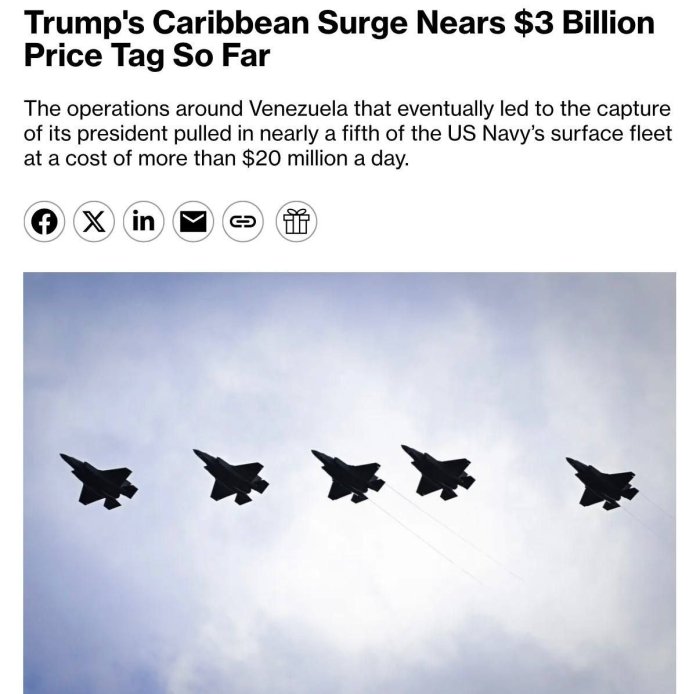Copy the article link
Screen dimensions: 700x694
tap(243, 223)
